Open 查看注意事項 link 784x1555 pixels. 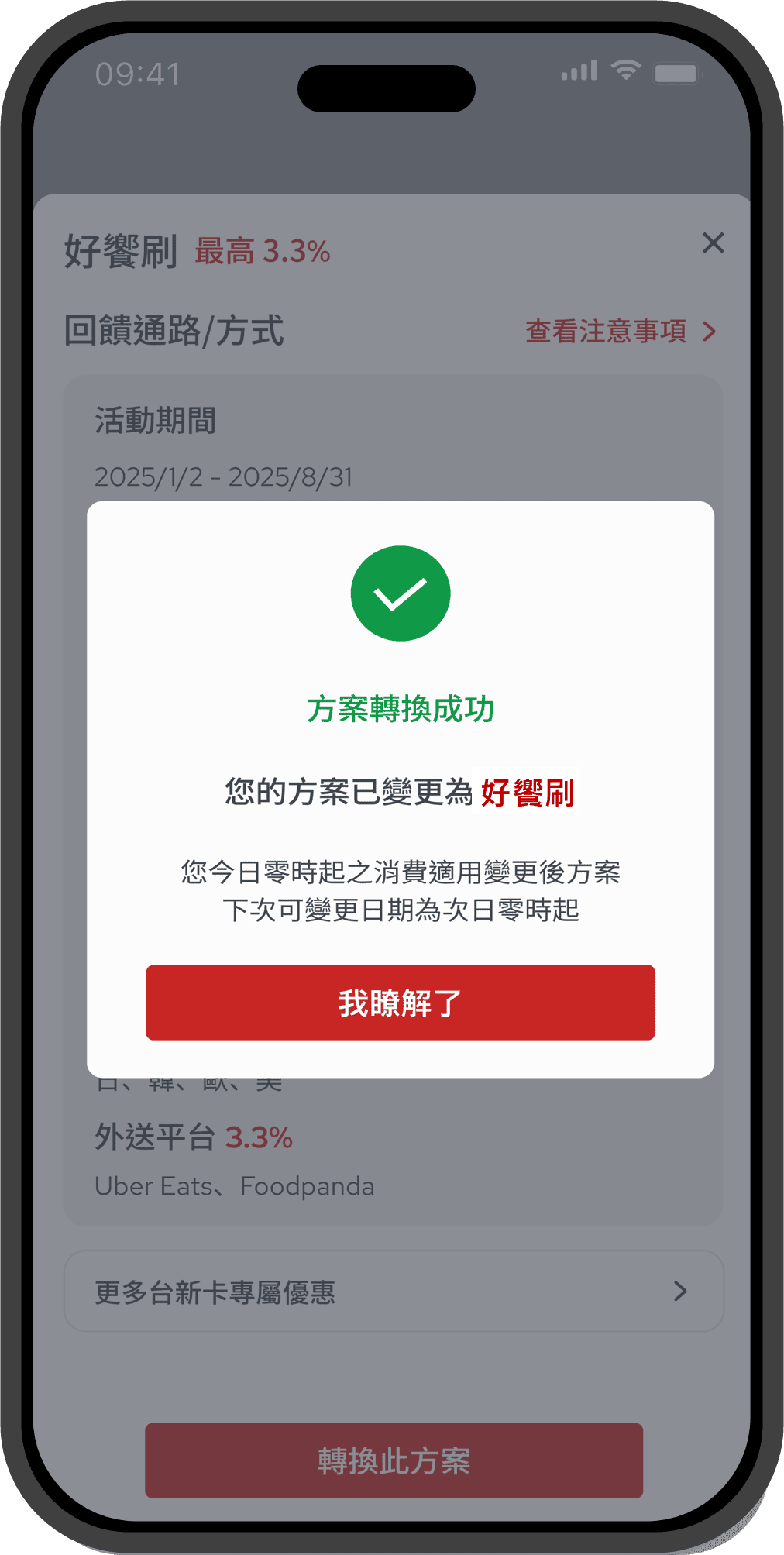(620, 332)
